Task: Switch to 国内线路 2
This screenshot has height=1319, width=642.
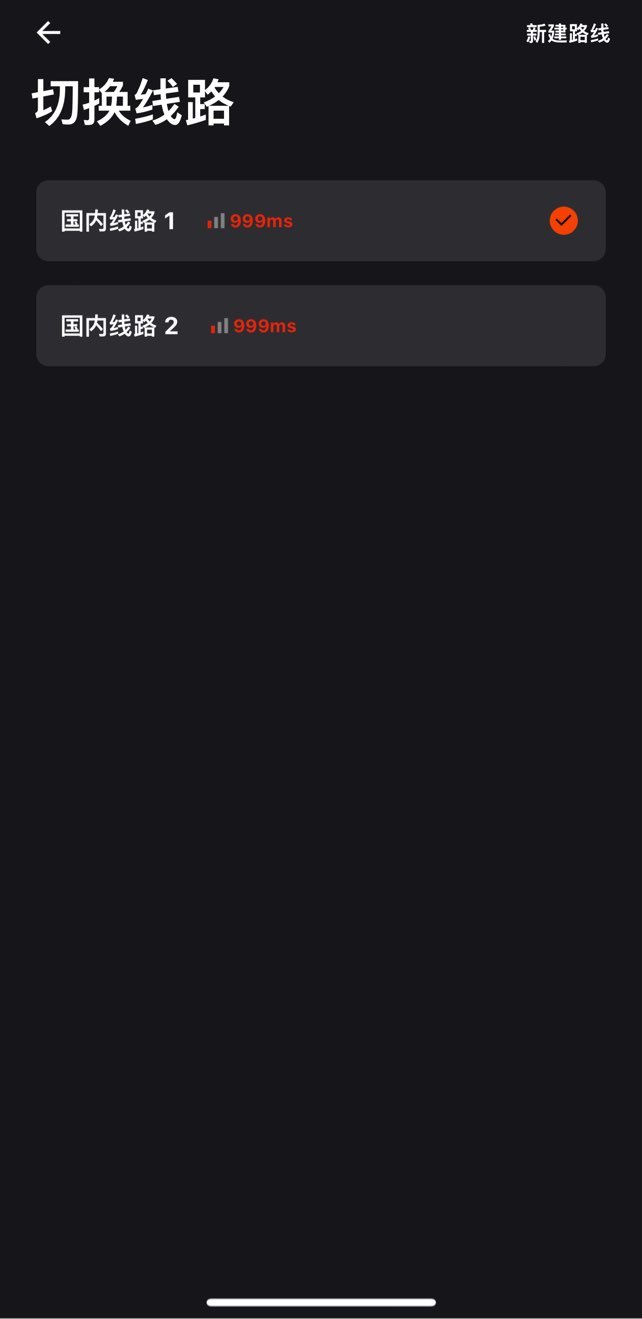Action: (x=321, y=326)
